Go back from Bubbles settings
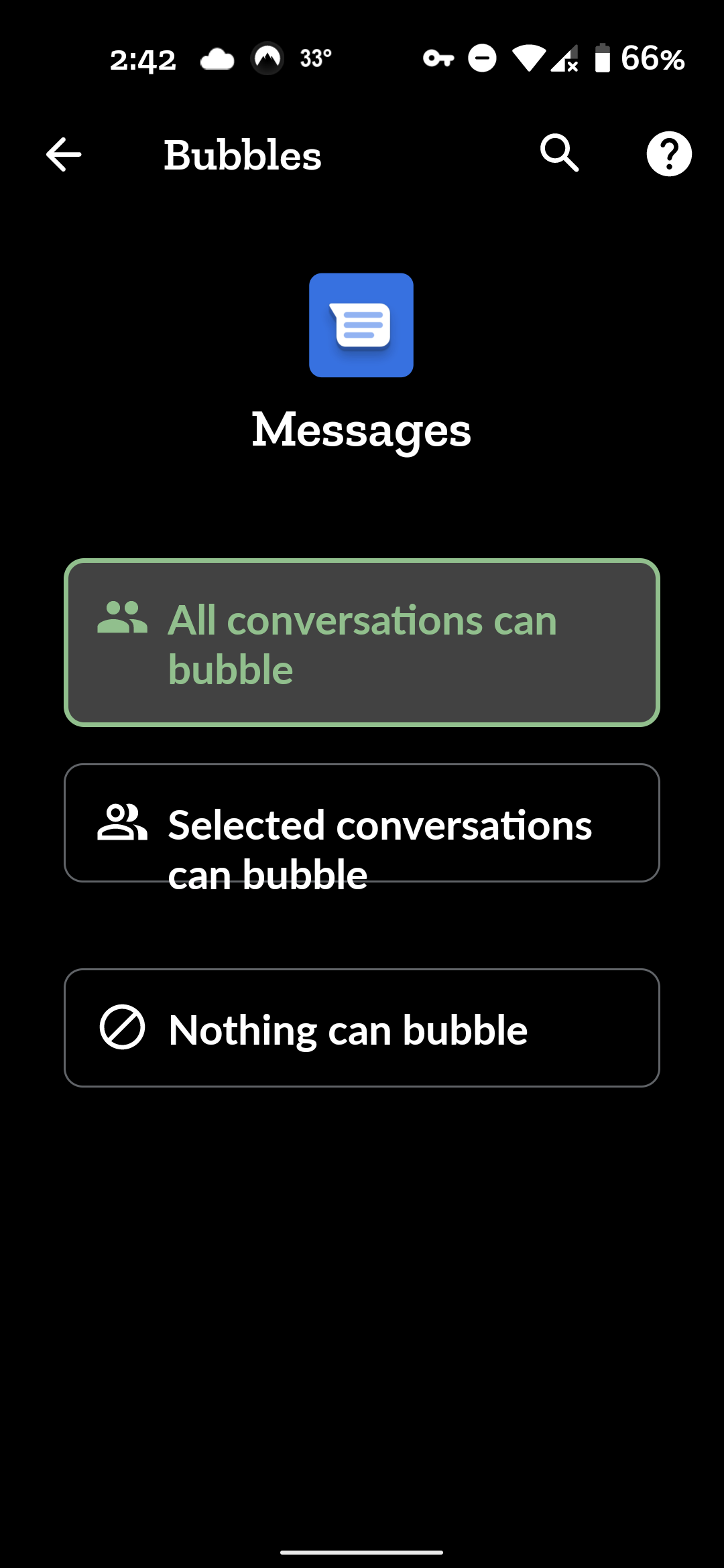Viewport: 724px width, 1568px height. pyautogui.click(x=64, y=154)
